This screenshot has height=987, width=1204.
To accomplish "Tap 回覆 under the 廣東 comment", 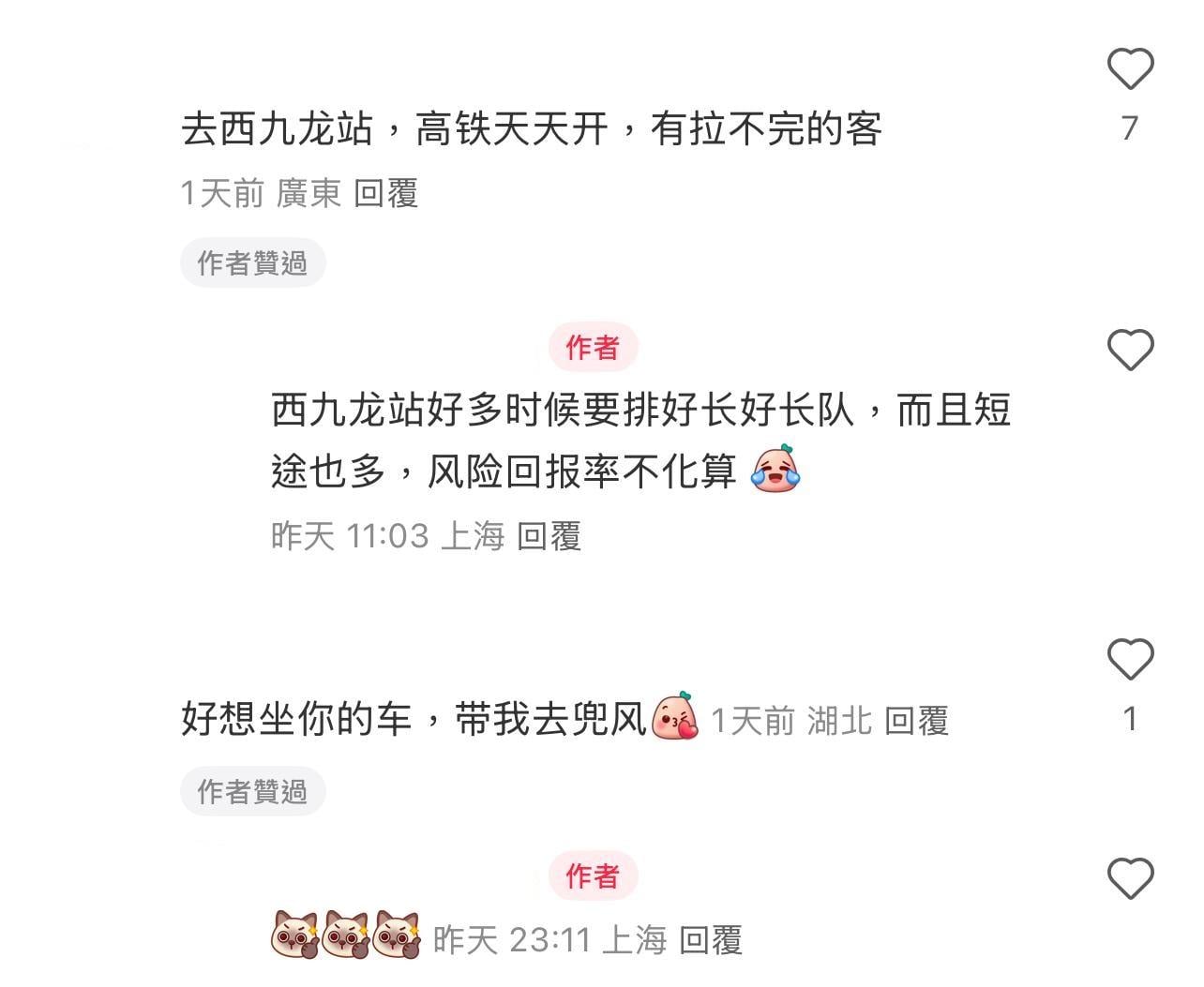I will 385,193.
